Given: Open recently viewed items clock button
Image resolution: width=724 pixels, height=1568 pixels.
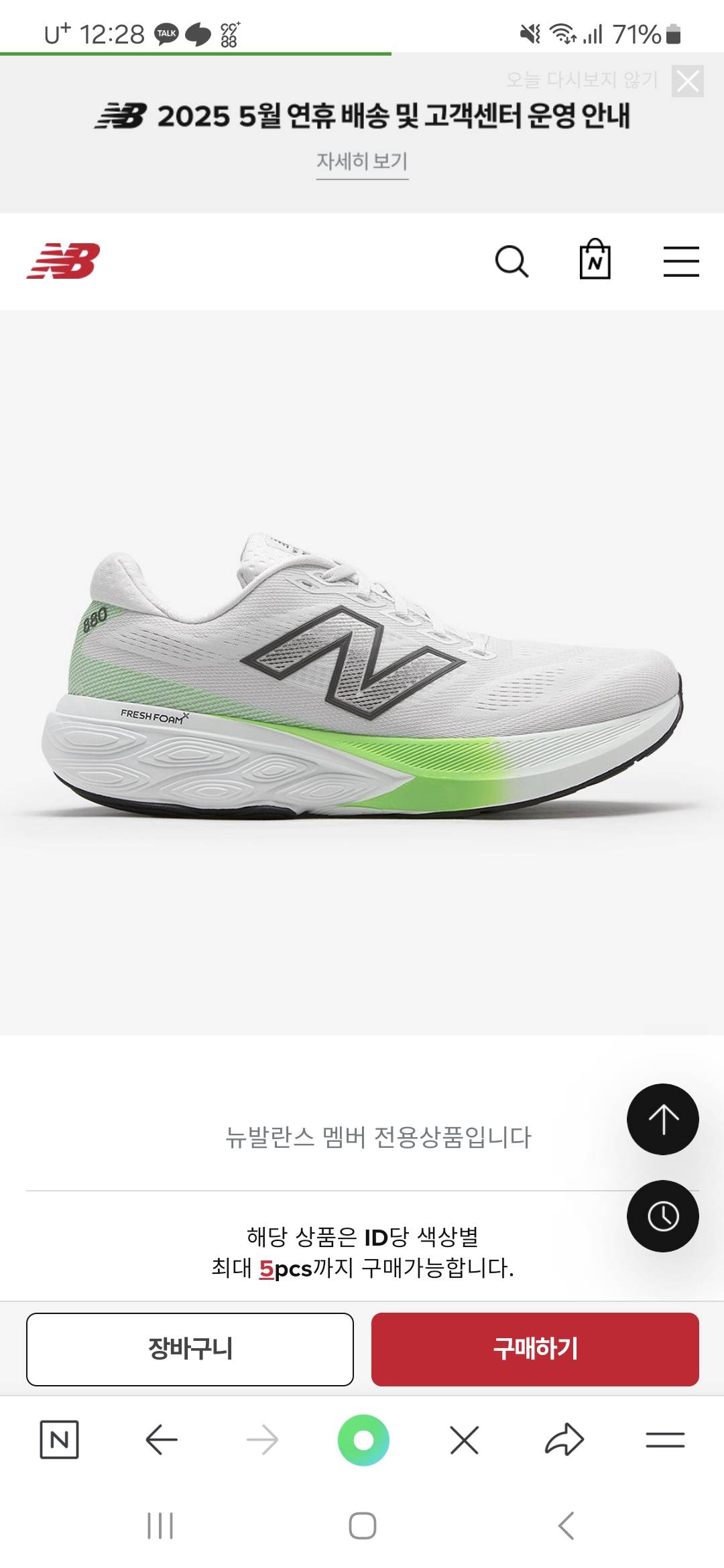Looking at the screenshot, I should point(663,1216).
